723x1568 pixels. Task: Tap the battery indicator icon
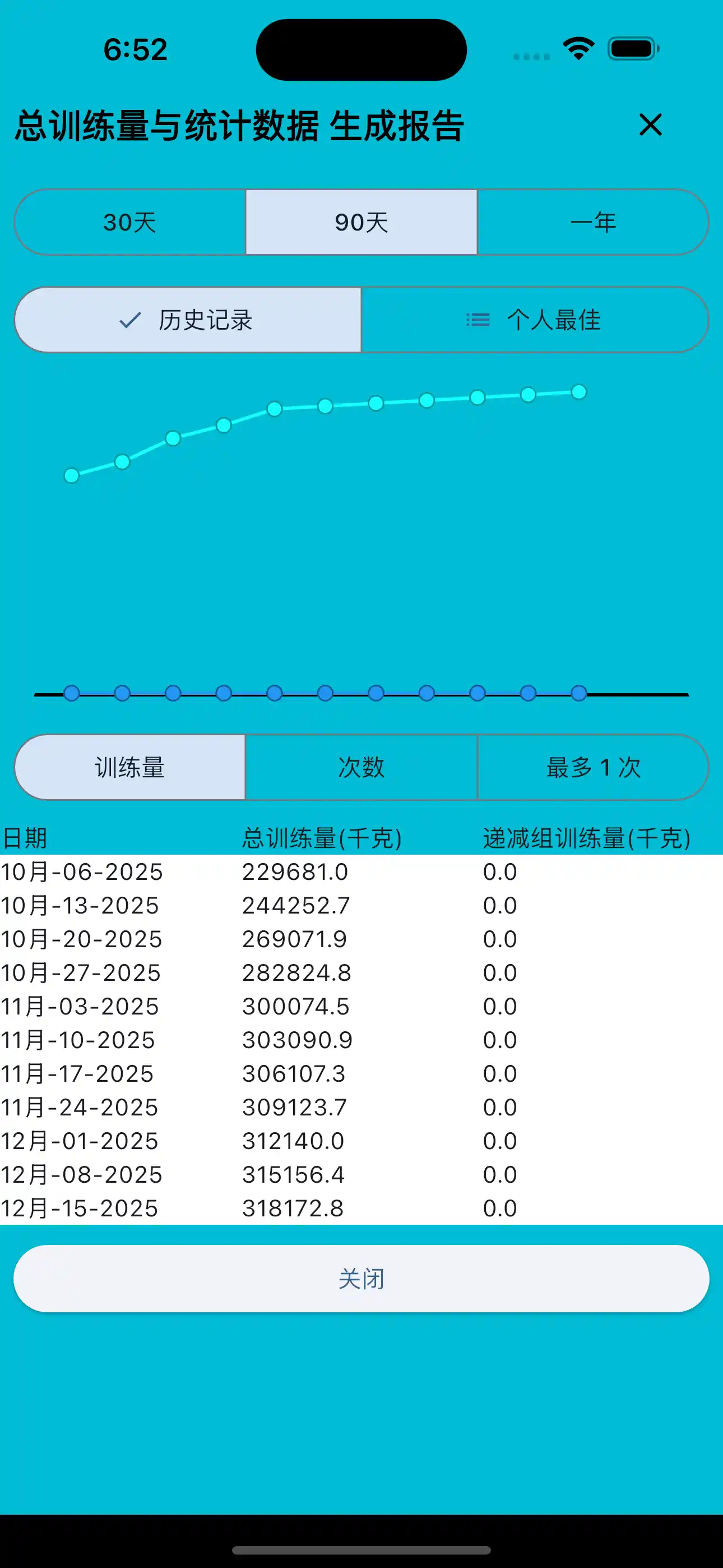click(632, 49)
